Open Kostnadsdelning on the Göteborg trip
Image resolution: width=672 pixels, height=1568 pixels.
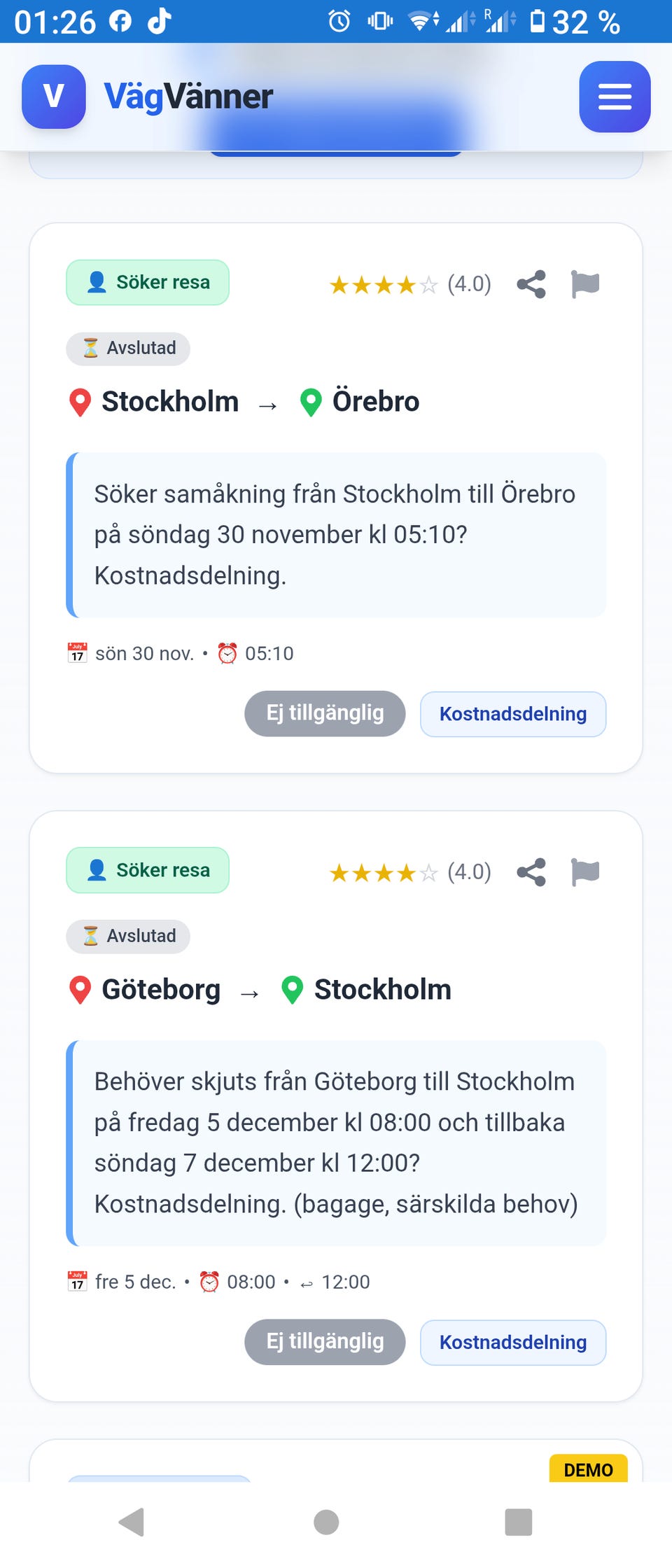click(512, 1342)
